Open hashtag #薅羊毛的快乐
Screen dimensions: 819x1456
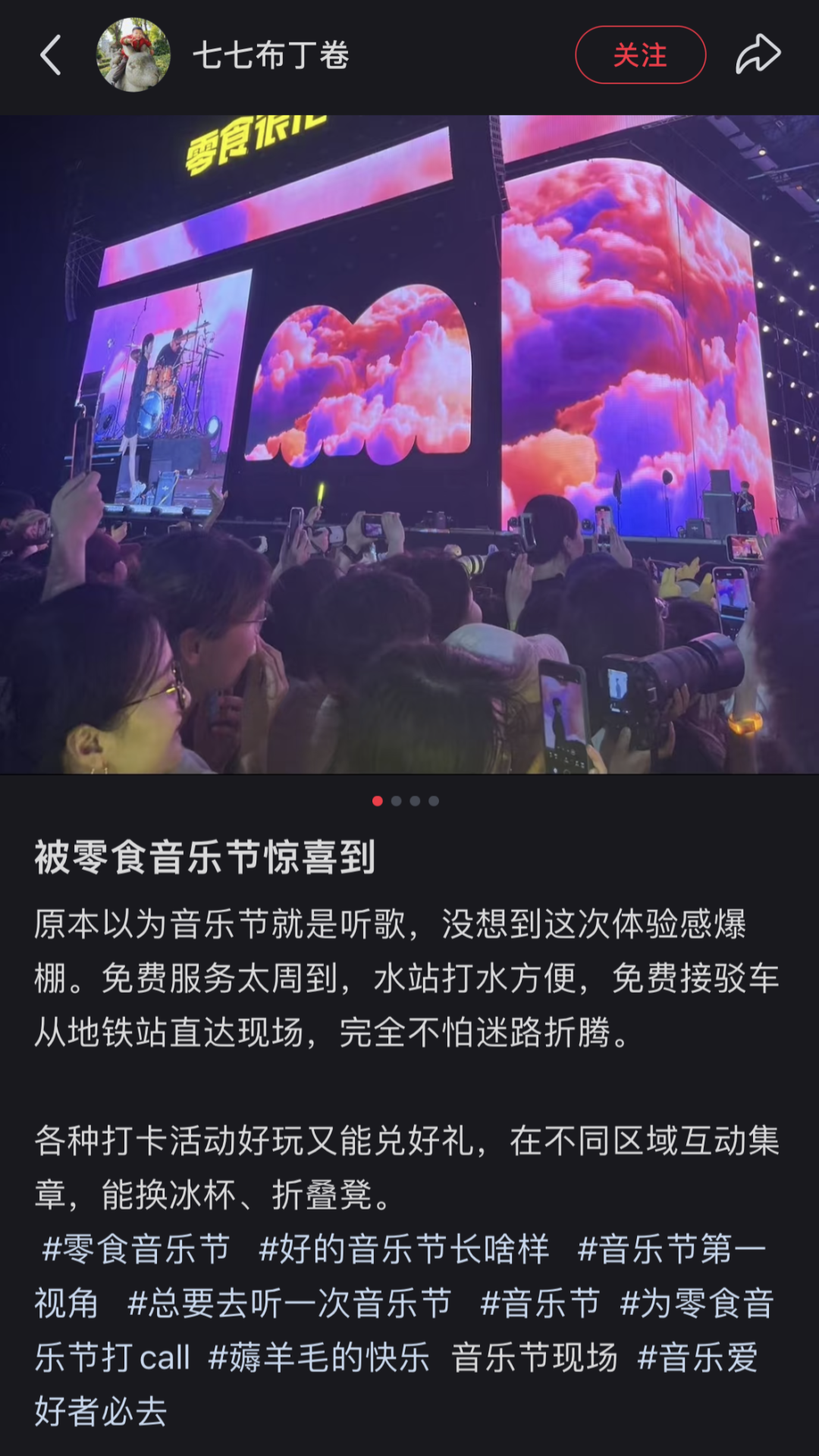tap(319, 1358)
